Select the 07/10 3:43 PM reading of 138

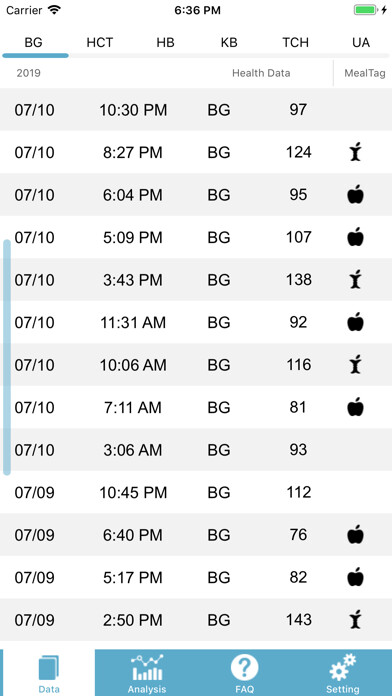196,280
